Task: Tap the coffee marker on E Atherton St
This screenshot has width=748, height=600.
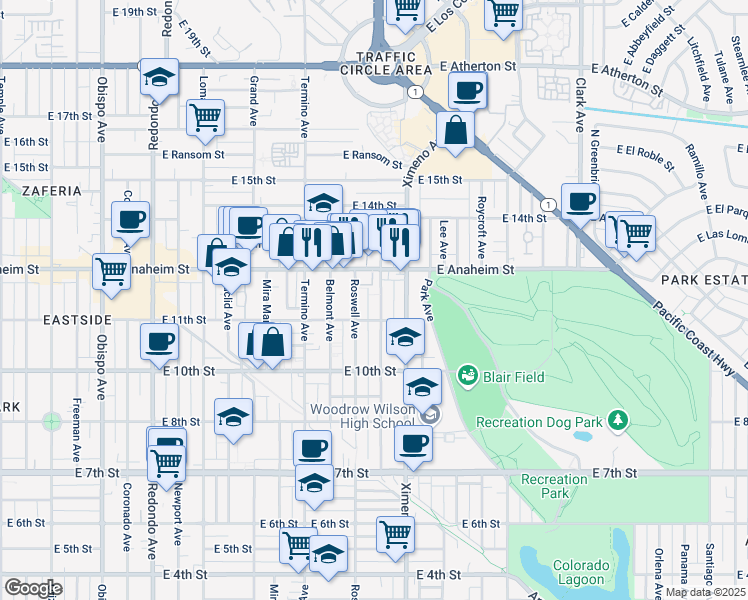Action: tap(466, 93)
